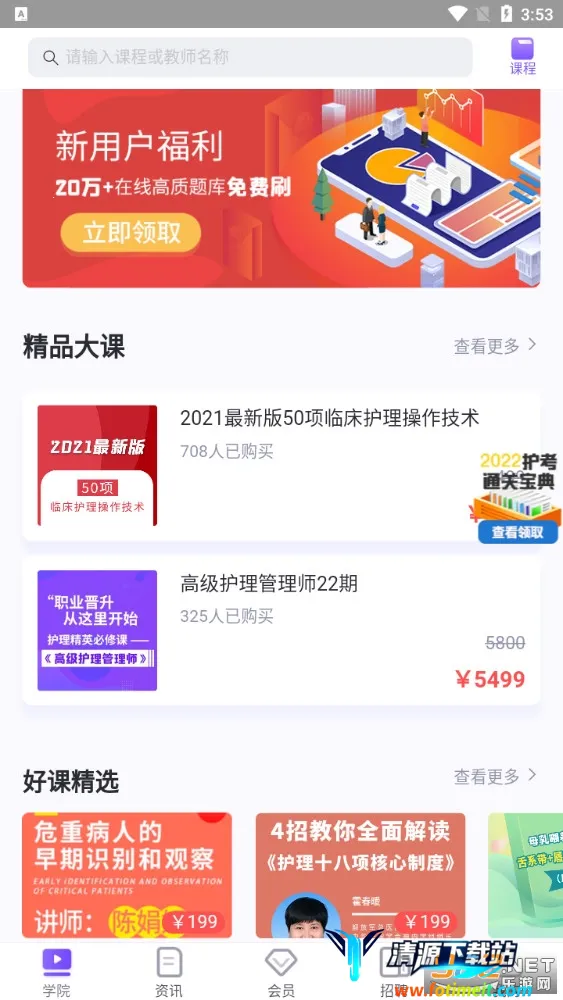
Task: Open the 高级护理管理师22期 course card
Action: click(281, 630)
